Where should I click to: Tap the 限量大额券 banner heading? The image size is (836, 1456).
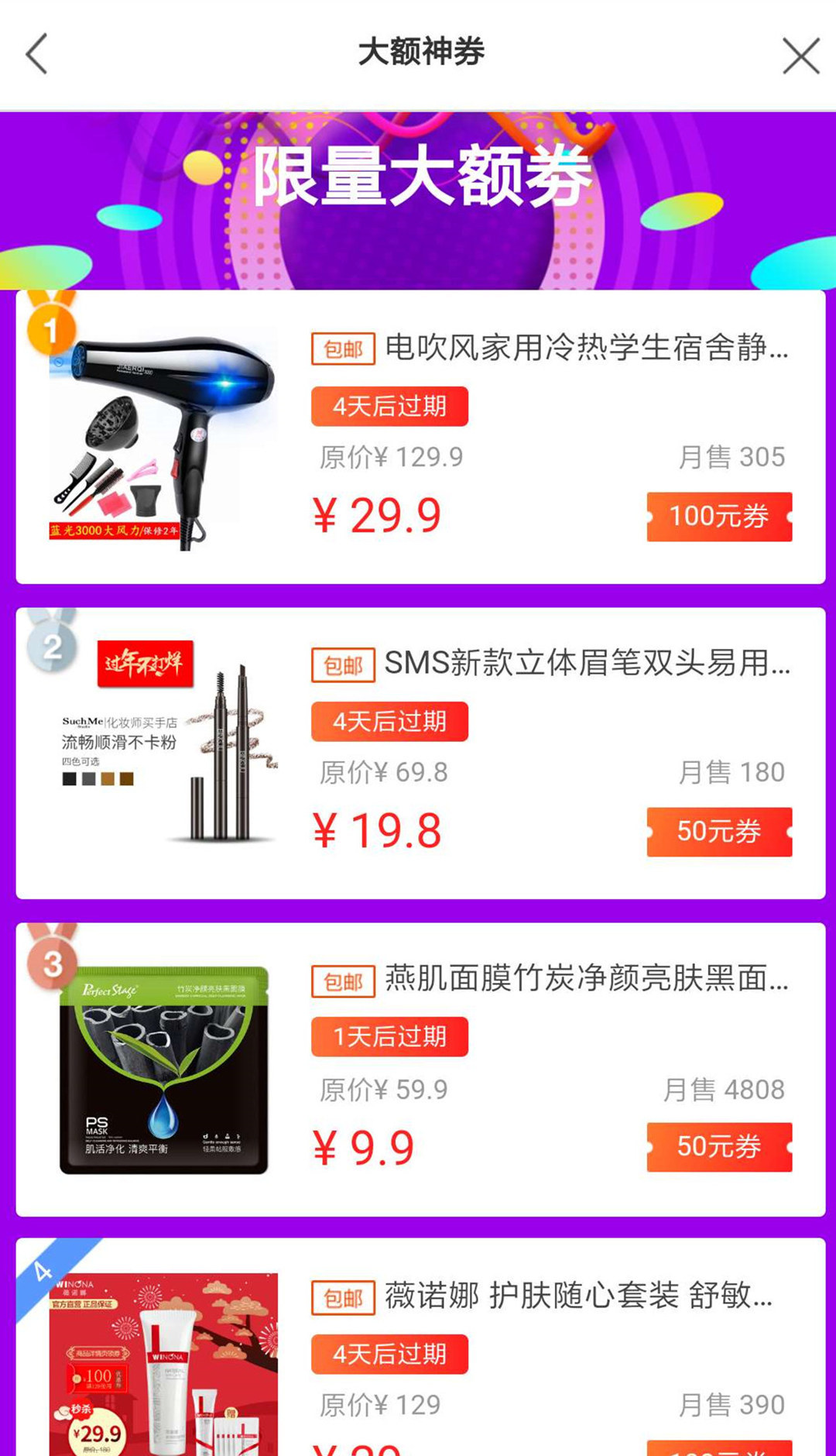pyautogui.click(x=418, y=177)
